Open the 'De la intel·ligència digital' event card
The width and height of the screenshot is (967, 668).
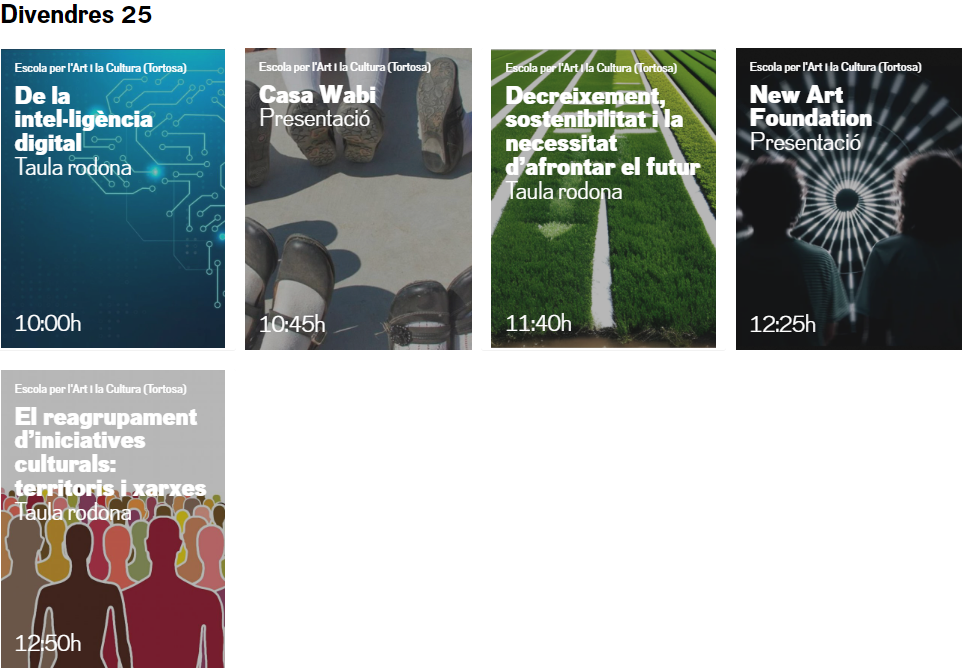point(112,199)
